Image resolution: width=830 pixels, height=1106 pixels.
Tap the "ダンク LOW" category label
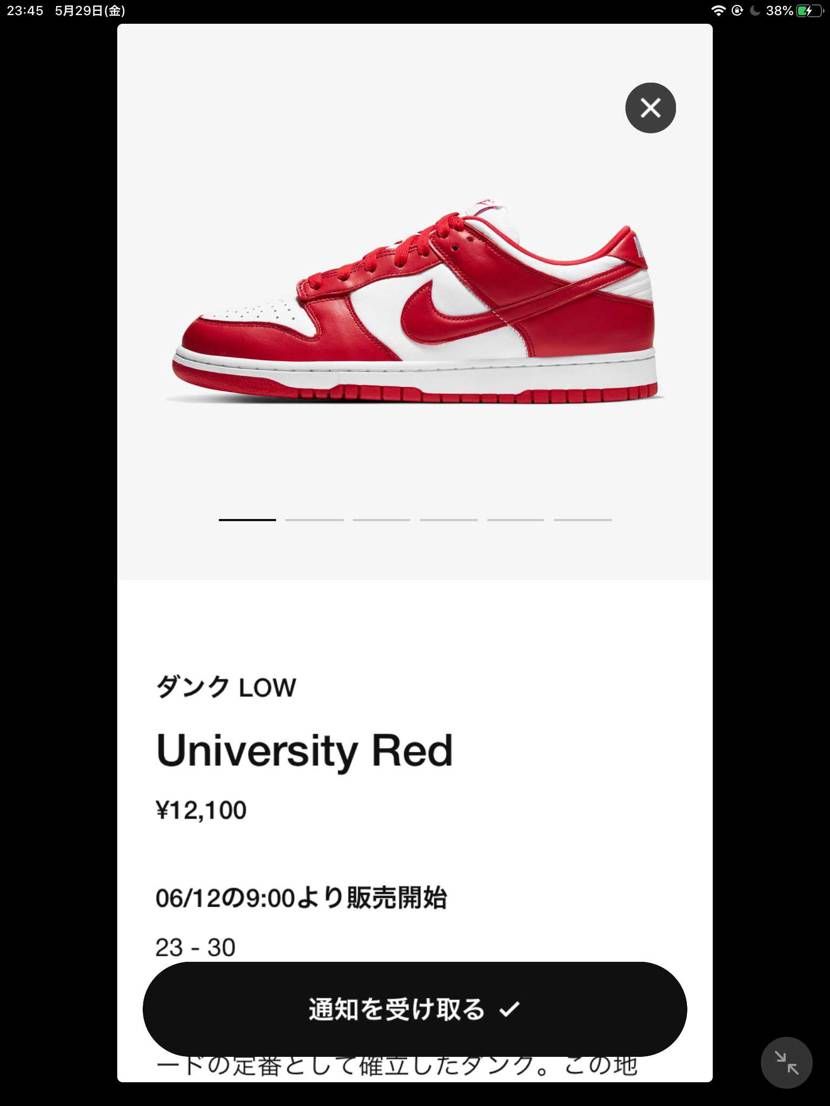pos(225,687)
